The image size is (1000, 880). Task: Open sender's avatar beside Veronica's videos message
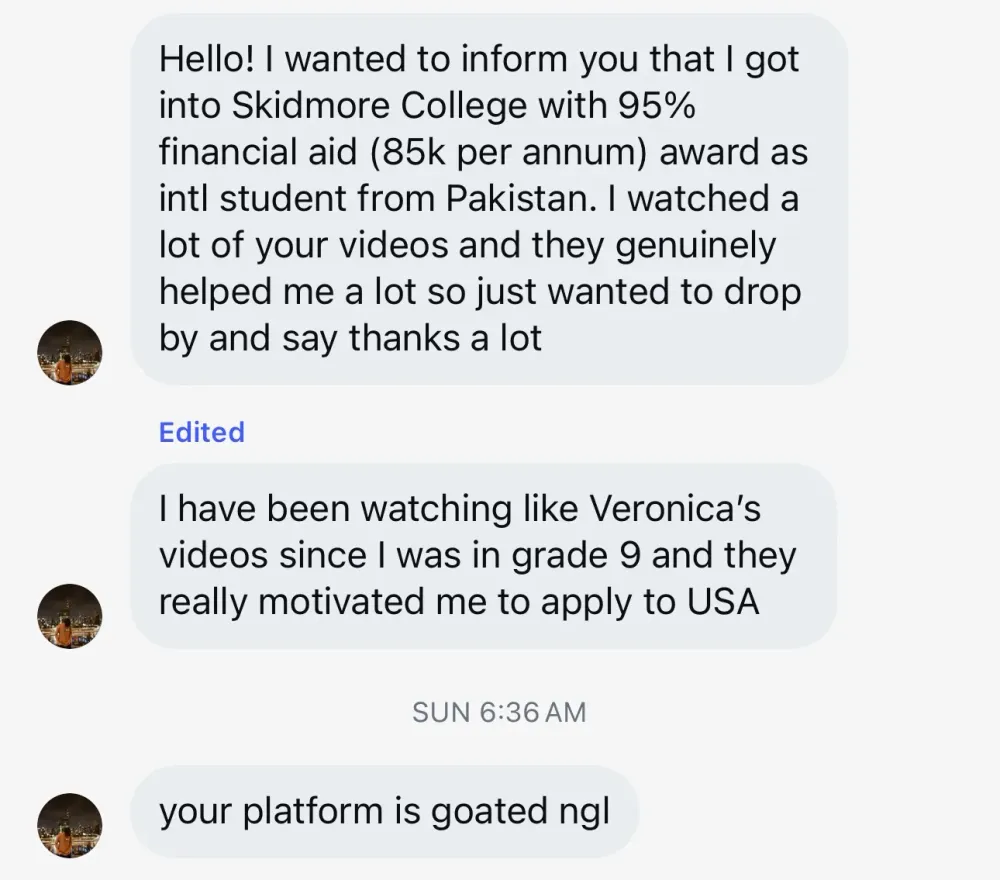[x=70, y=617]
